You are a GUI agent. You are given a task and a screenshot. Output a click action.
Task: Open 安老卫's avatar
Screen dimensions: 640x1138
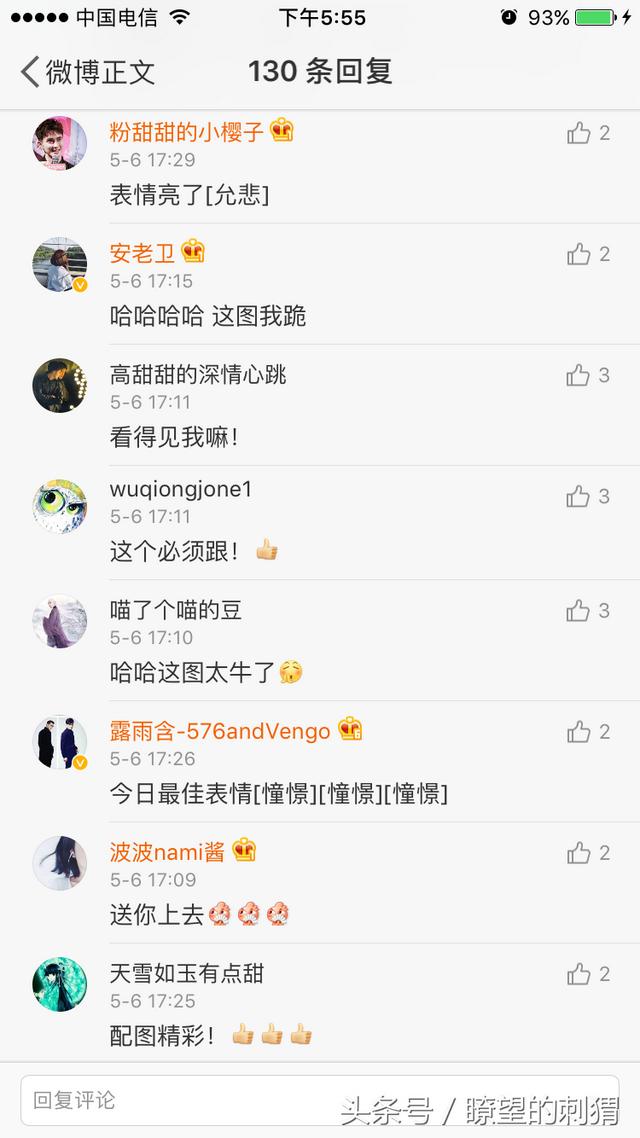tap(60, 264)
